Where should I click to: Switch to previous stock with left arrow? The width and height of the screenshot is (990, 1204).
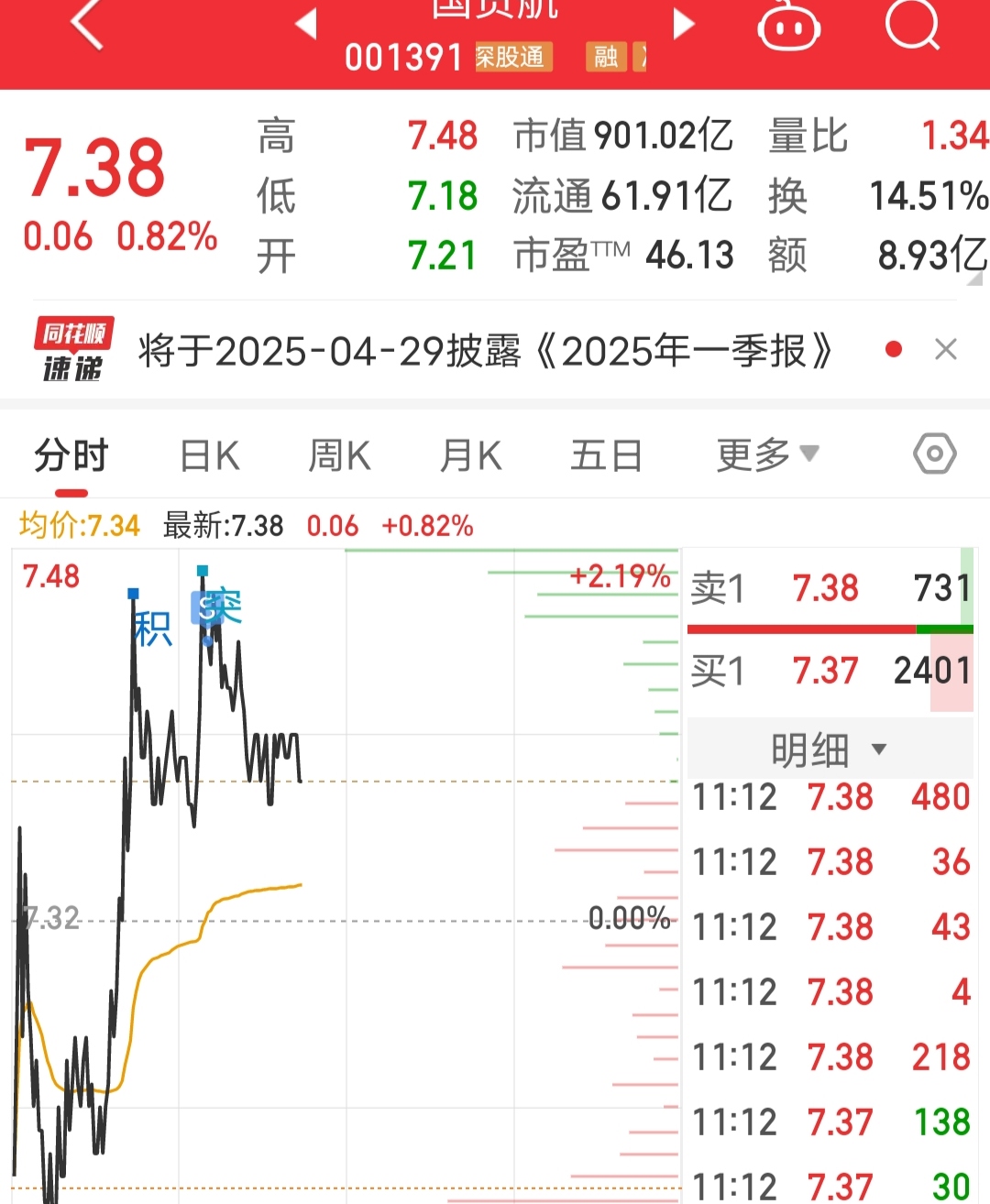306,25
